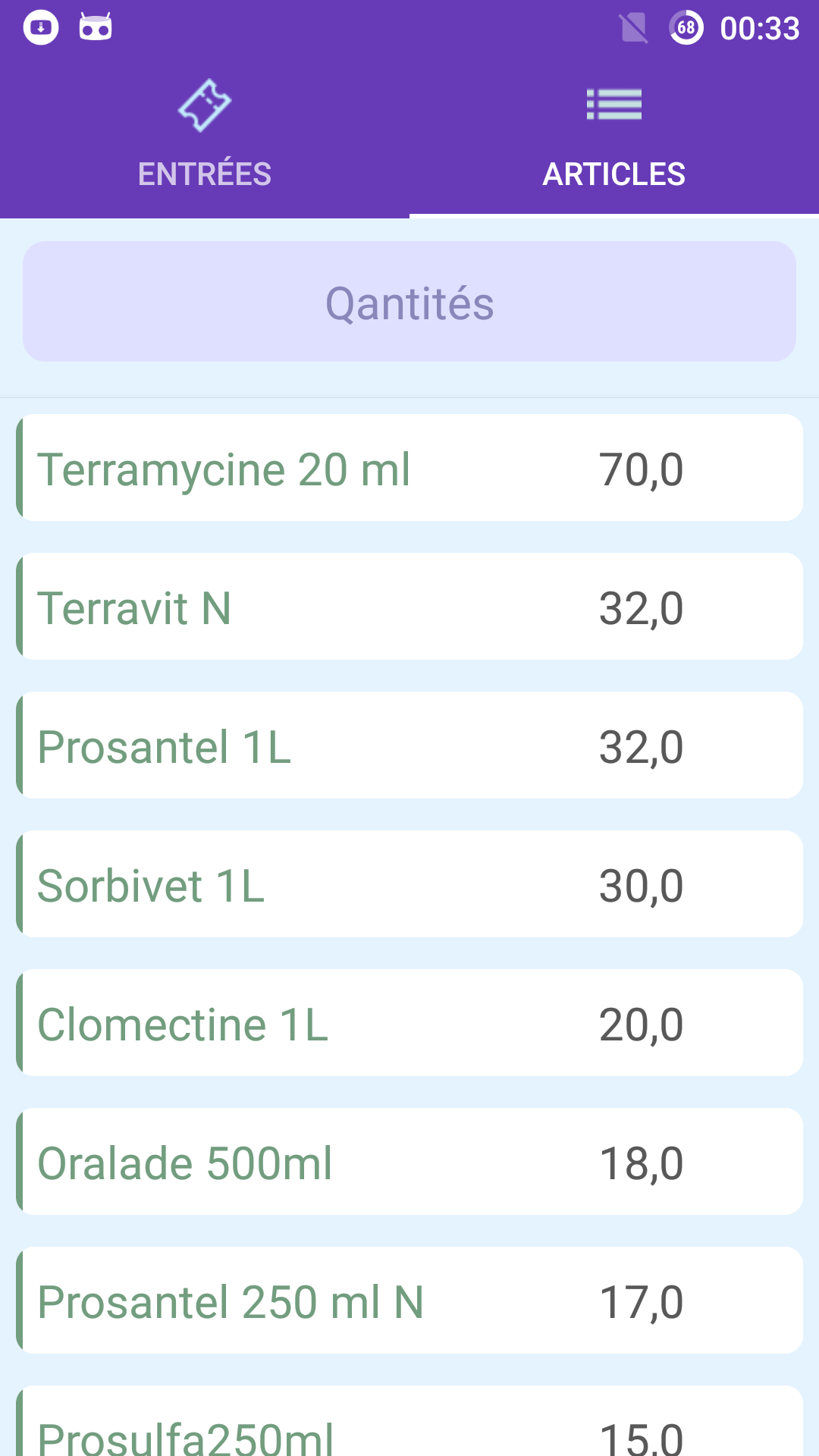View the Sorbivet 1L article
819x1456 pixels.
[x=409, y=884]
